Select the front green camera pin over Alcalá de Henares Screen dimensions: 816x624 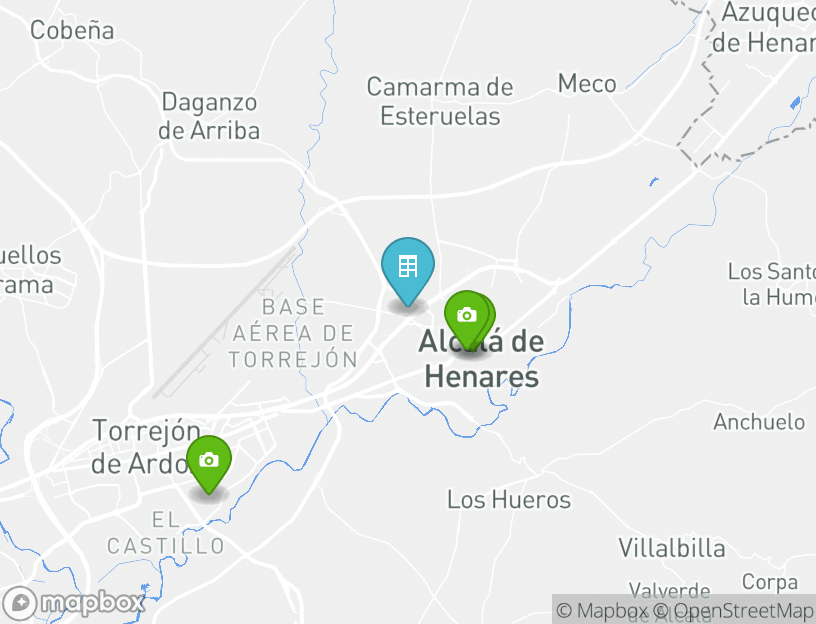(x=465, y=316)
